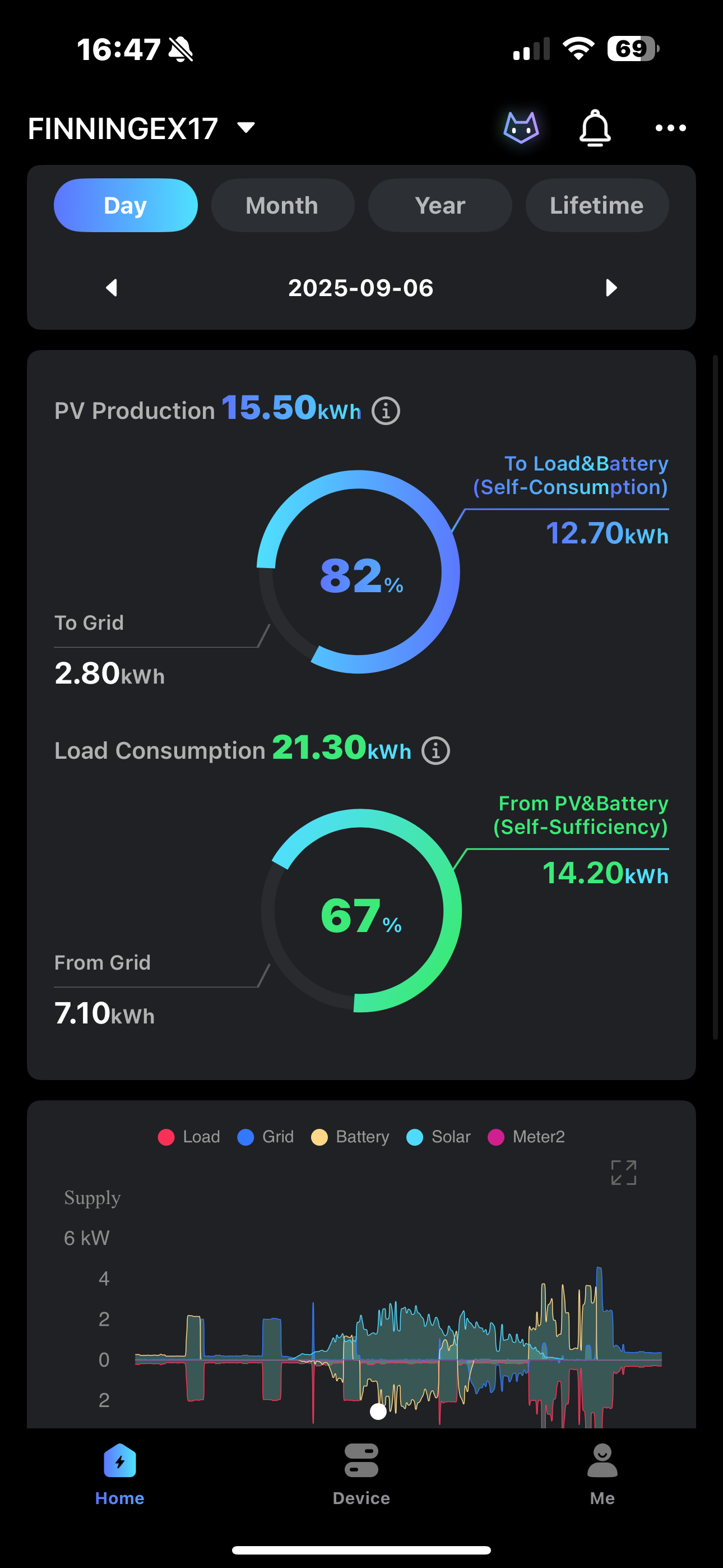The width and height of the screenshot is (723, 1568).
Task: Switch to the Month period tab
Action: [x=282, y=205]
